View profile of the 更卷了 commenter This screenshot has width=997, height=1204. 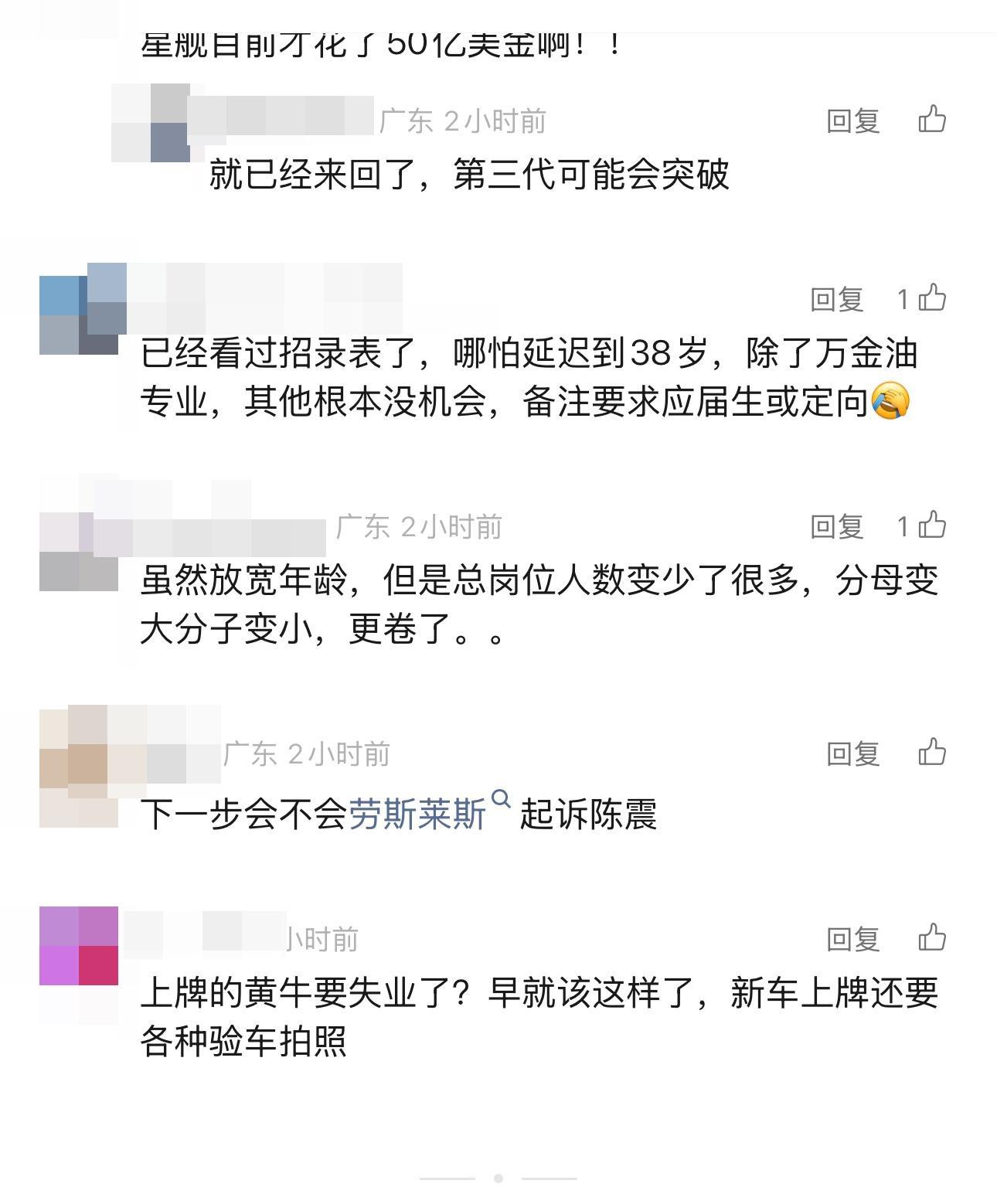pos(79,552)
